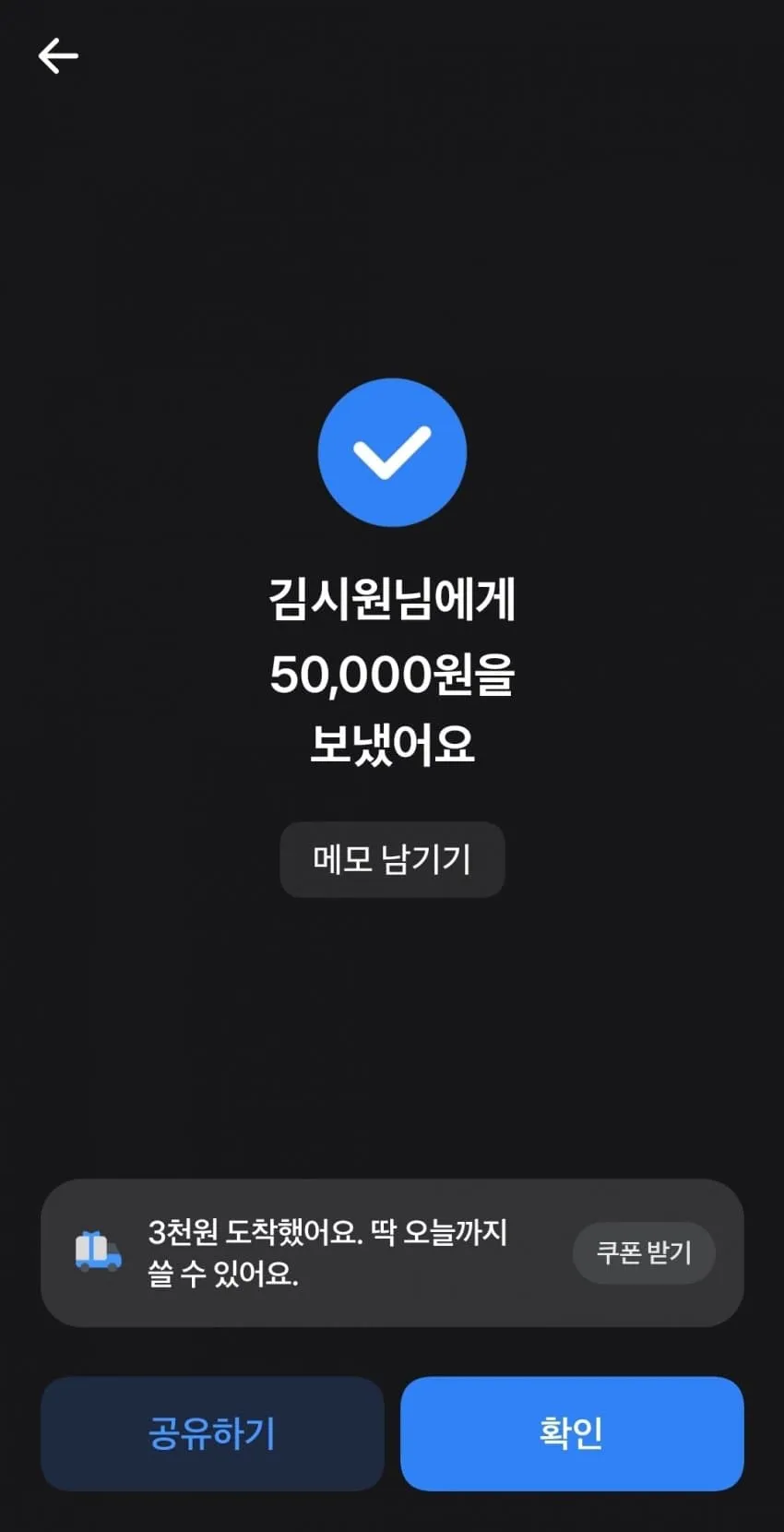Tap the 메모 남기기 button
Image resolution: width=784 pixels, height=1532 pixels.
click(392, 859)
